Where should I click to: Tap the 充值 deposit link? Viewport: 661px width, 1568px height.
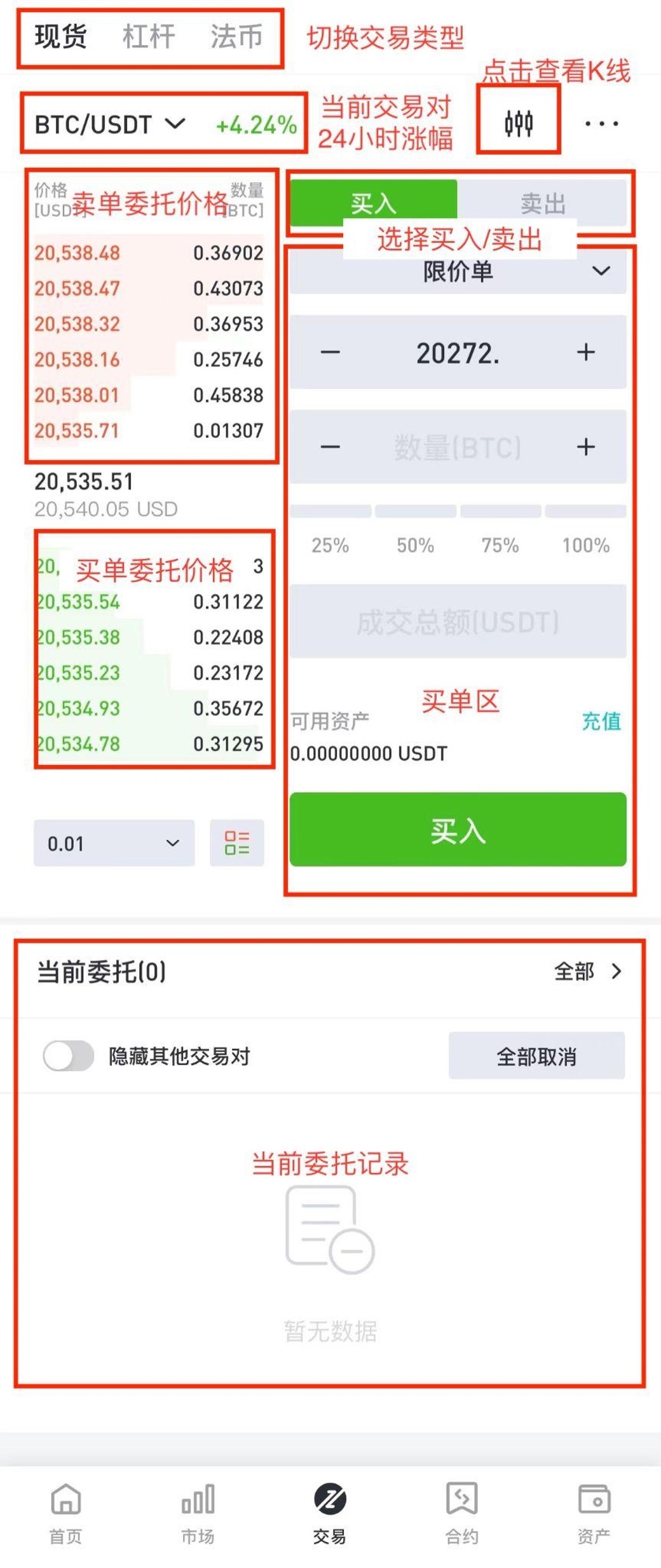[601, 721]
